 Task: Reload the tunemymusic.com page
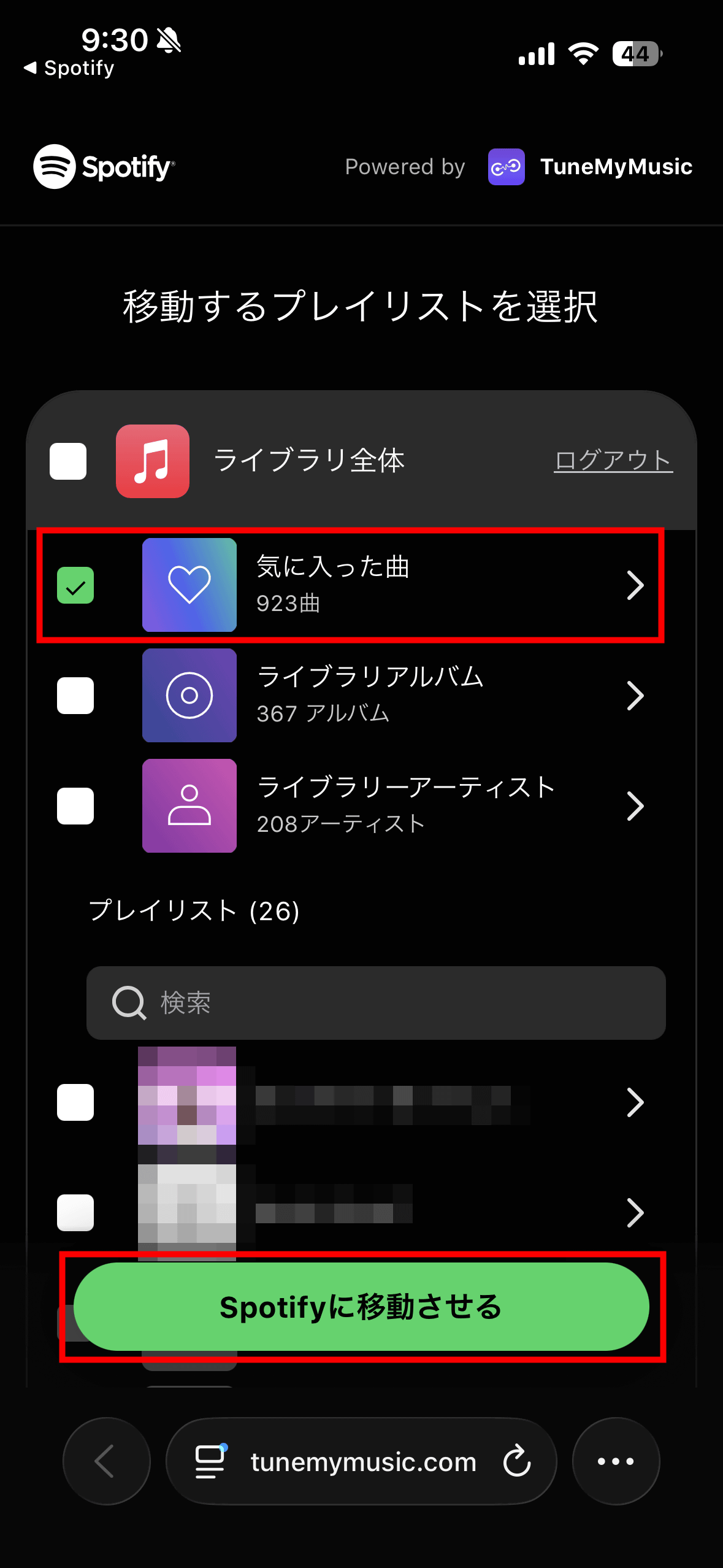click(517, 1461)
